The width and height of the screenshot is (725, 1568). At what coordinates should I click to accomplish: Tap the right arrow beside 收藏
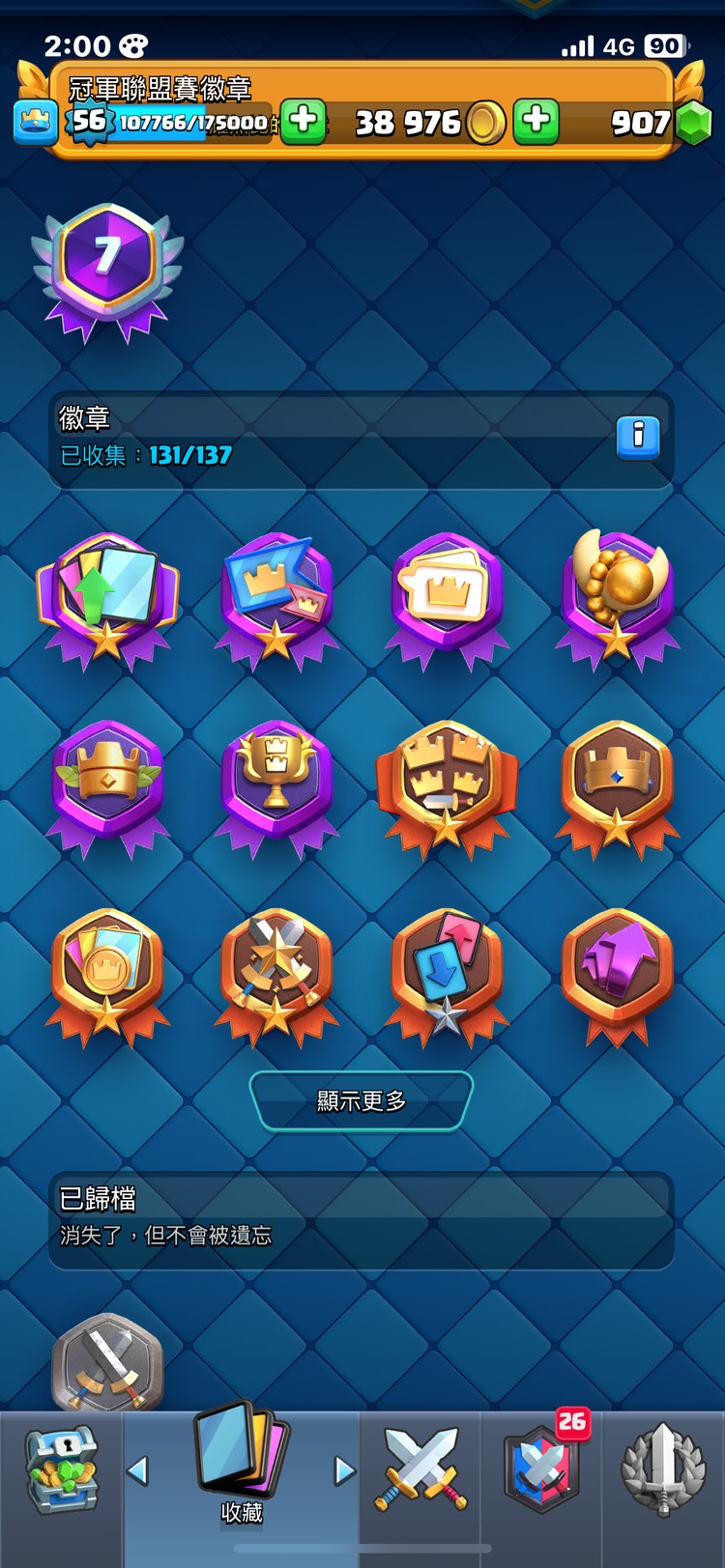(344, 1470)
